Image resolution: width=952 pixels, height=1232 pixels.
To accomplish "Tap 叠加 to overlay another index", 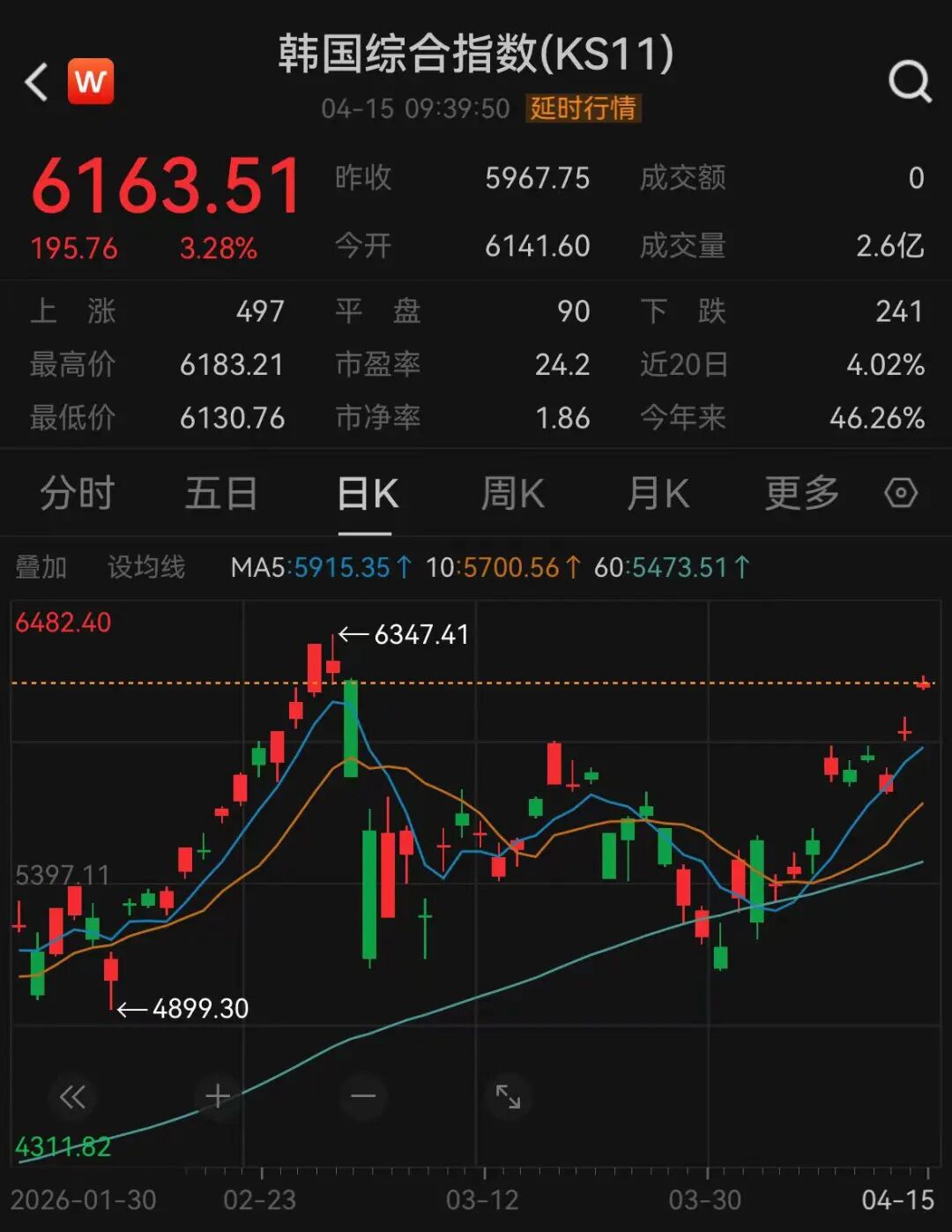I will [41, 567].
